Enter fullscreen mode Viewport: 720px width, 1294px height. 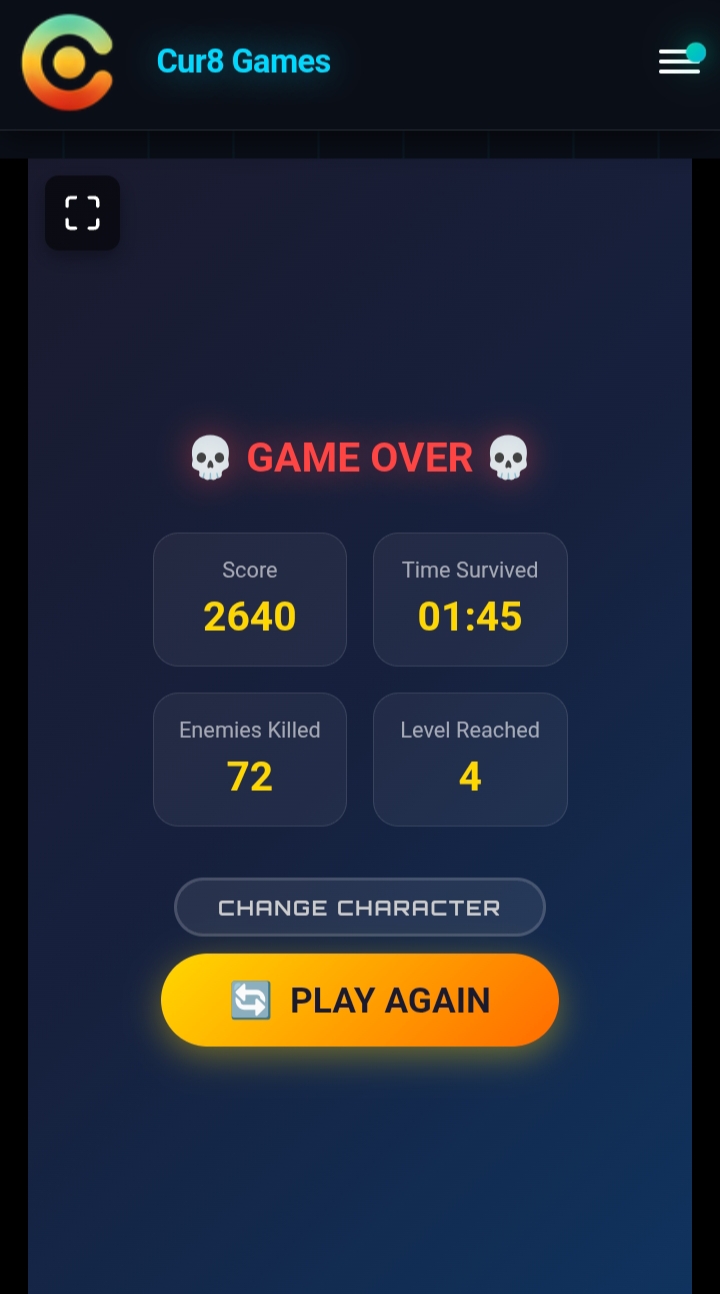(x=82, y=213)
